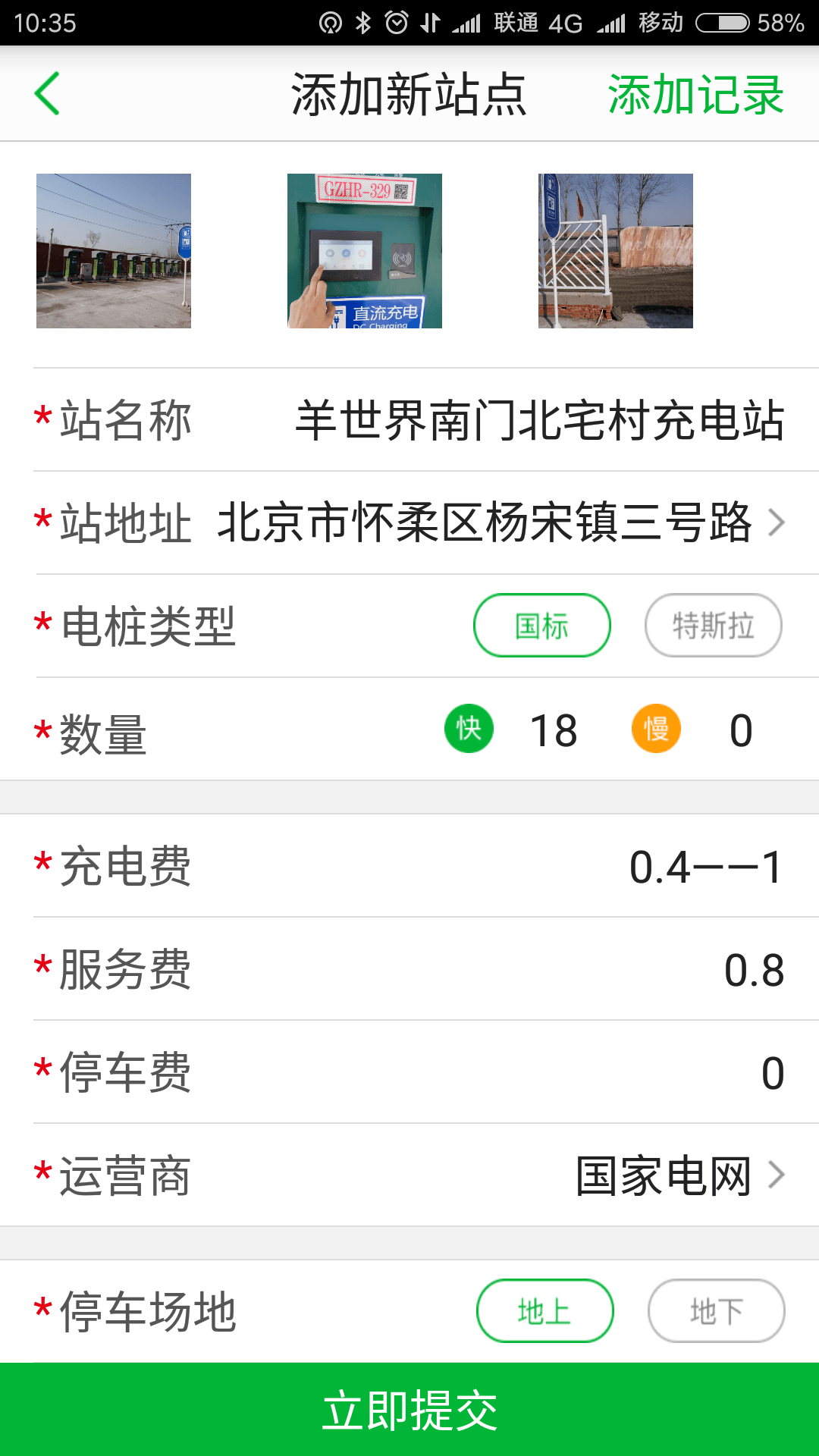Open the charging station row photo
The width and height of the screenshot is (819, 1456).
(x=114, y=251)
